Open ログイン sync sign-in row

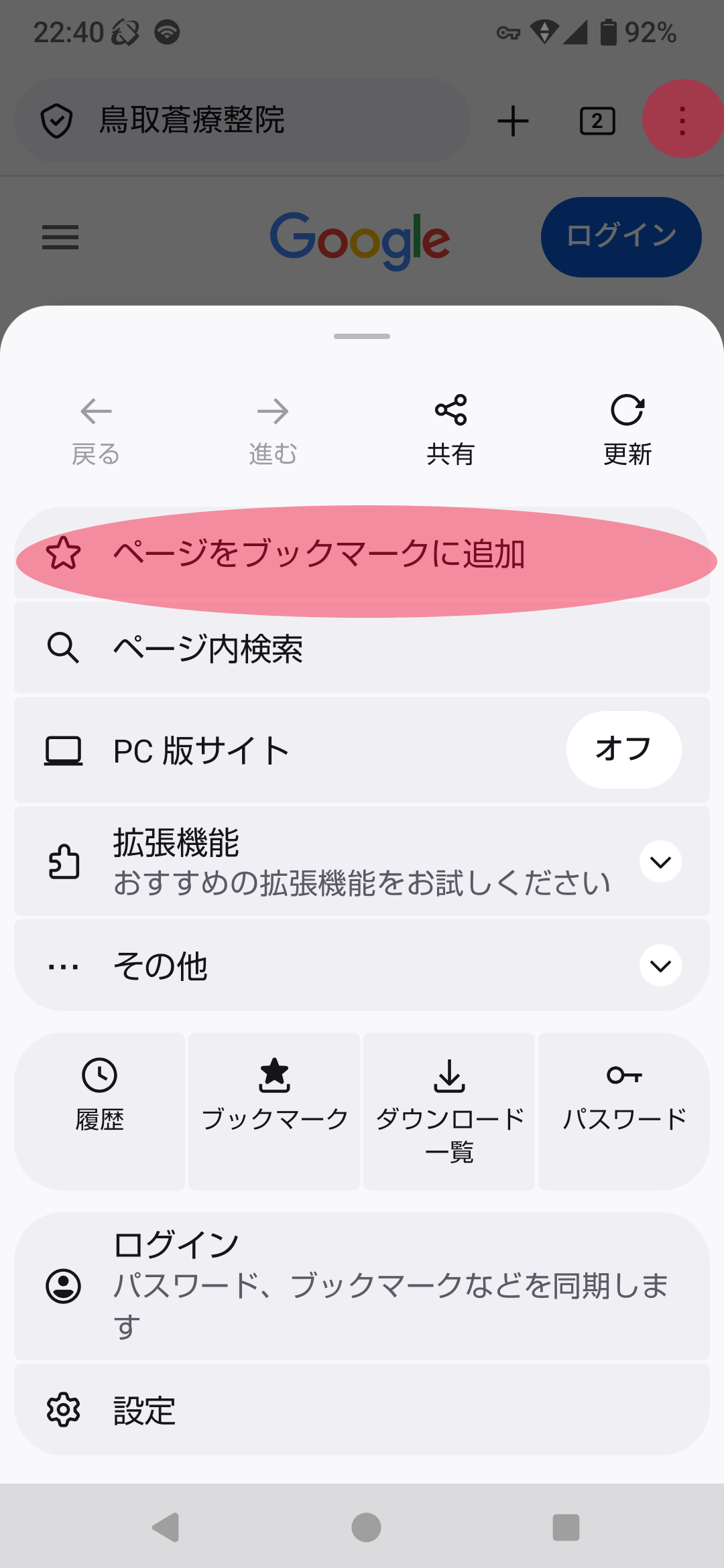362,1285
